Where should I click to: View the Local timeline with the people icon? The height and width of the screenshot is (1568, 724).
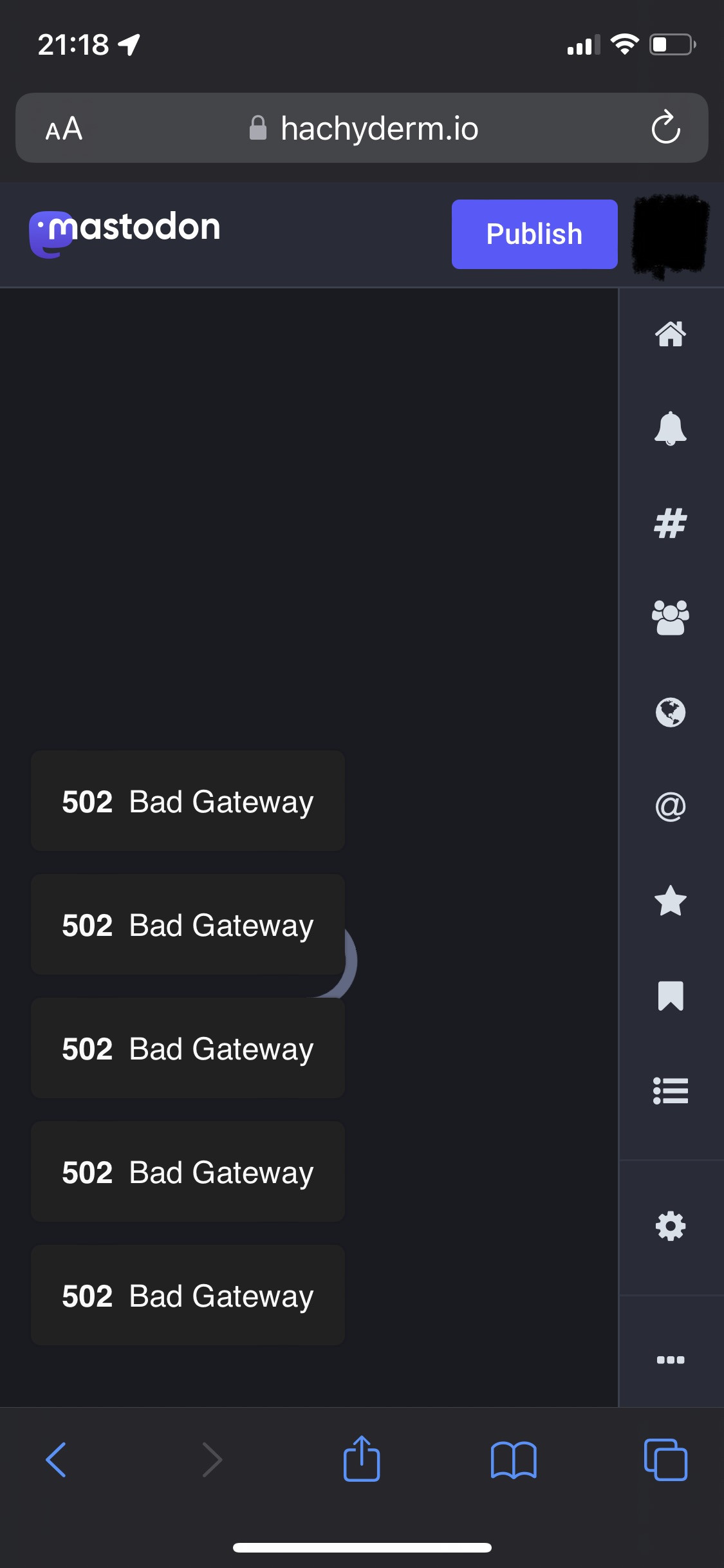(671, 617)
